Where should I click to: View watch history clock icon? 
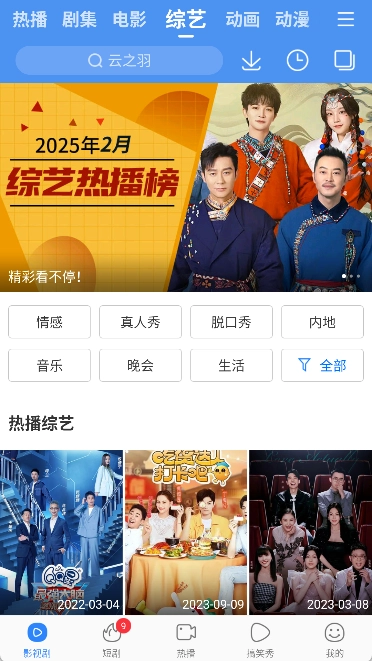(297, 60)
